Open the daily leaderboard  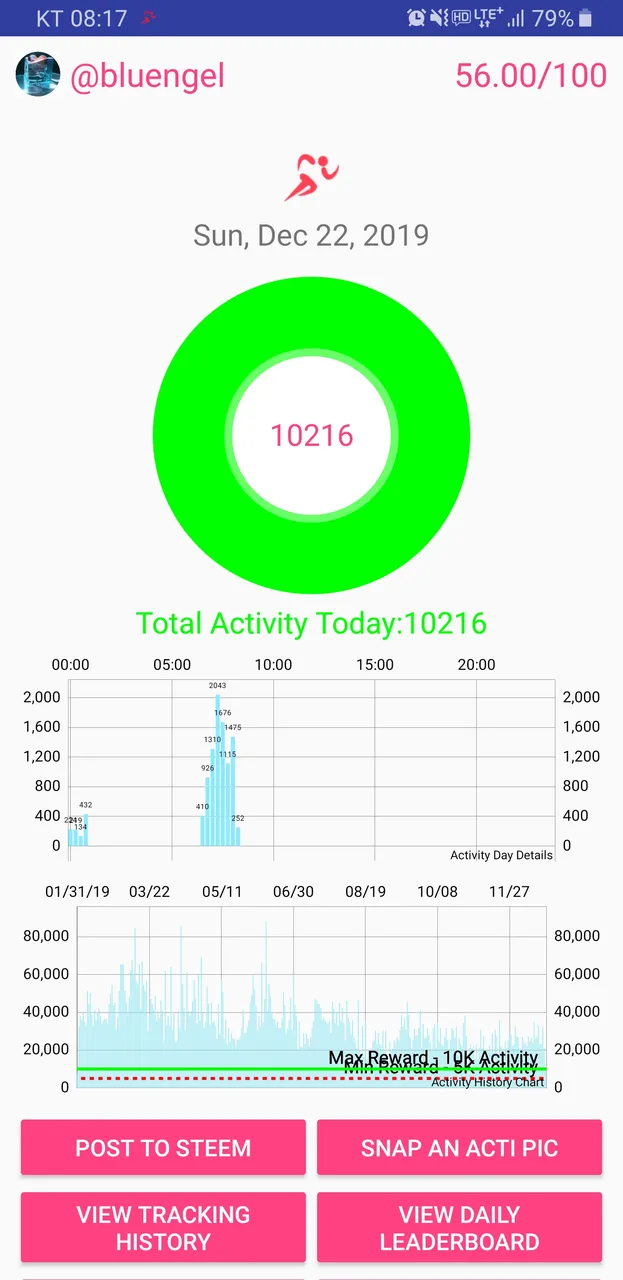[459, 1228]
